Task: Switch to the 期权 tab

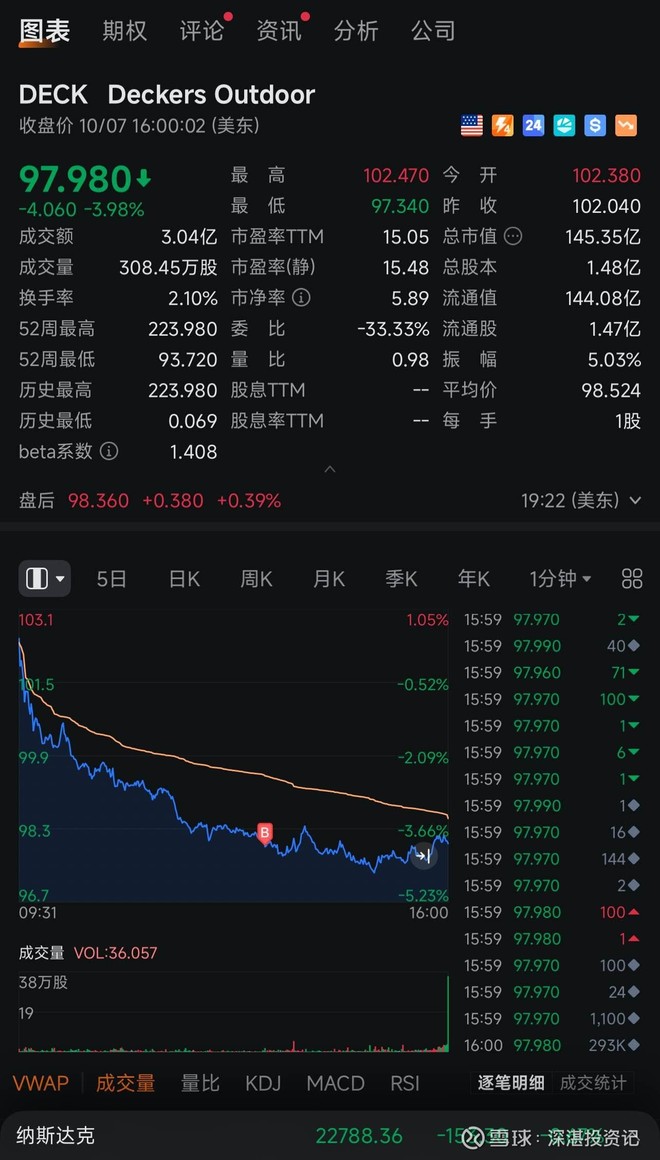Action: coord(124,31)
